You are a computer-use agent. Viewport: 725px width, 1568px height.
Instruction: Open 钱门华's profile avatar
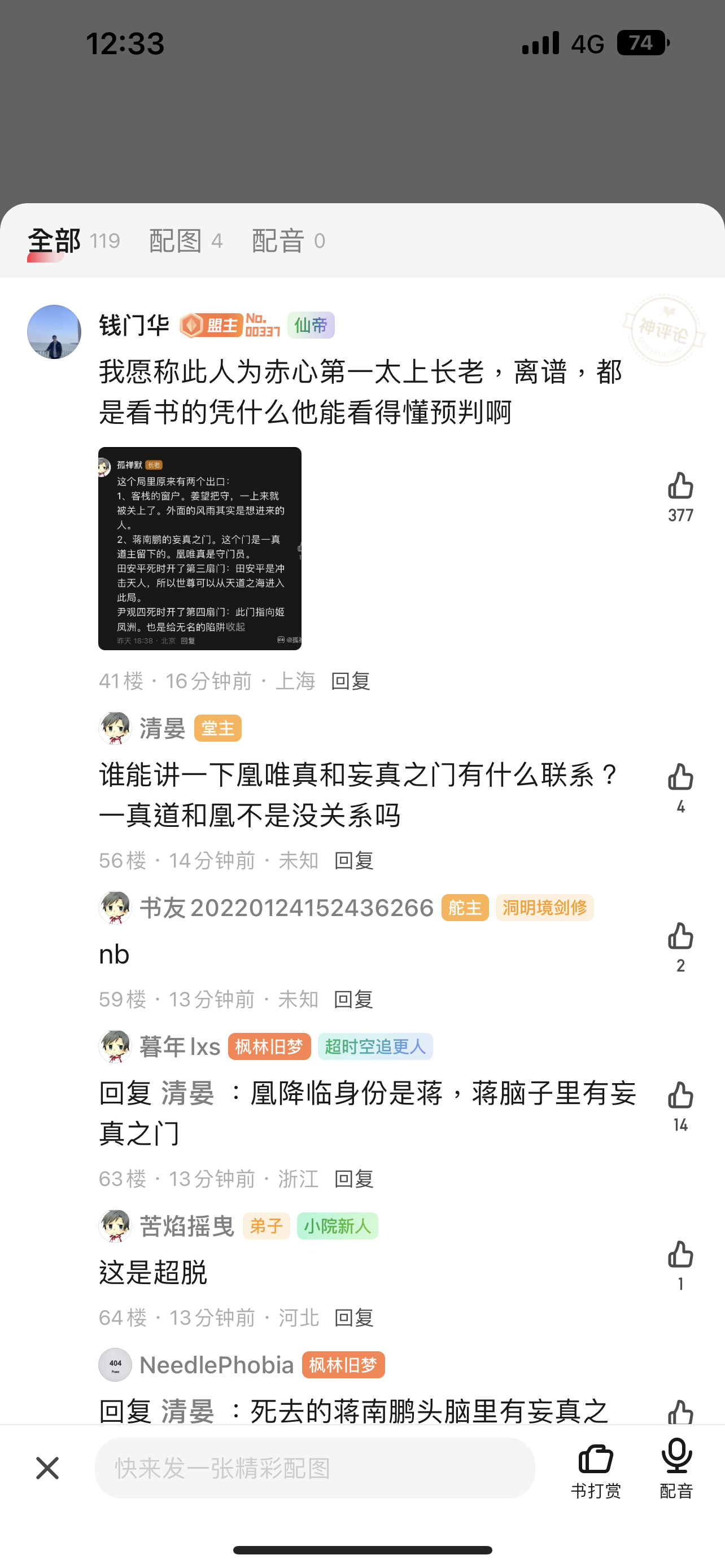(54, 332)
